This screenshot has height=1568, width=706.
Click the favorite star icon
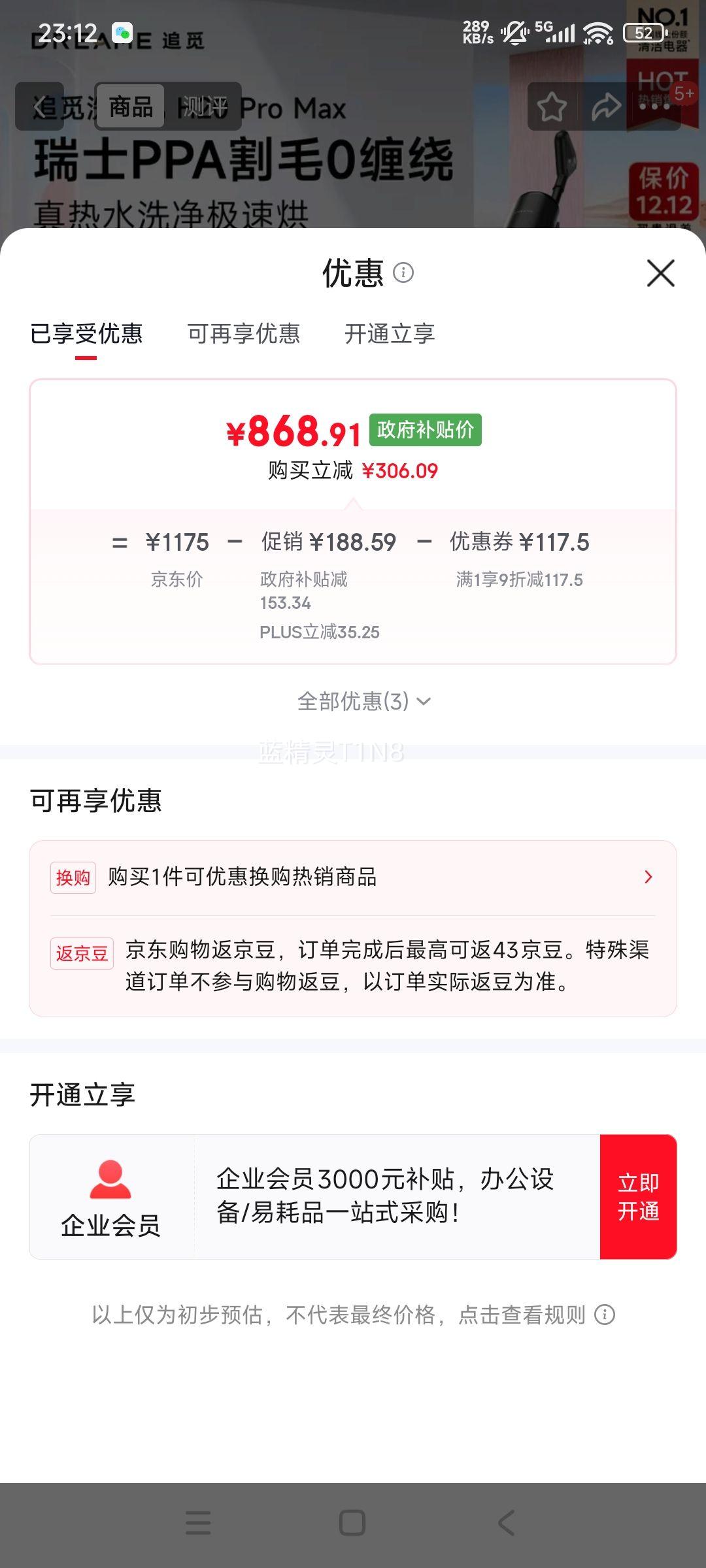tap(552, 107)
